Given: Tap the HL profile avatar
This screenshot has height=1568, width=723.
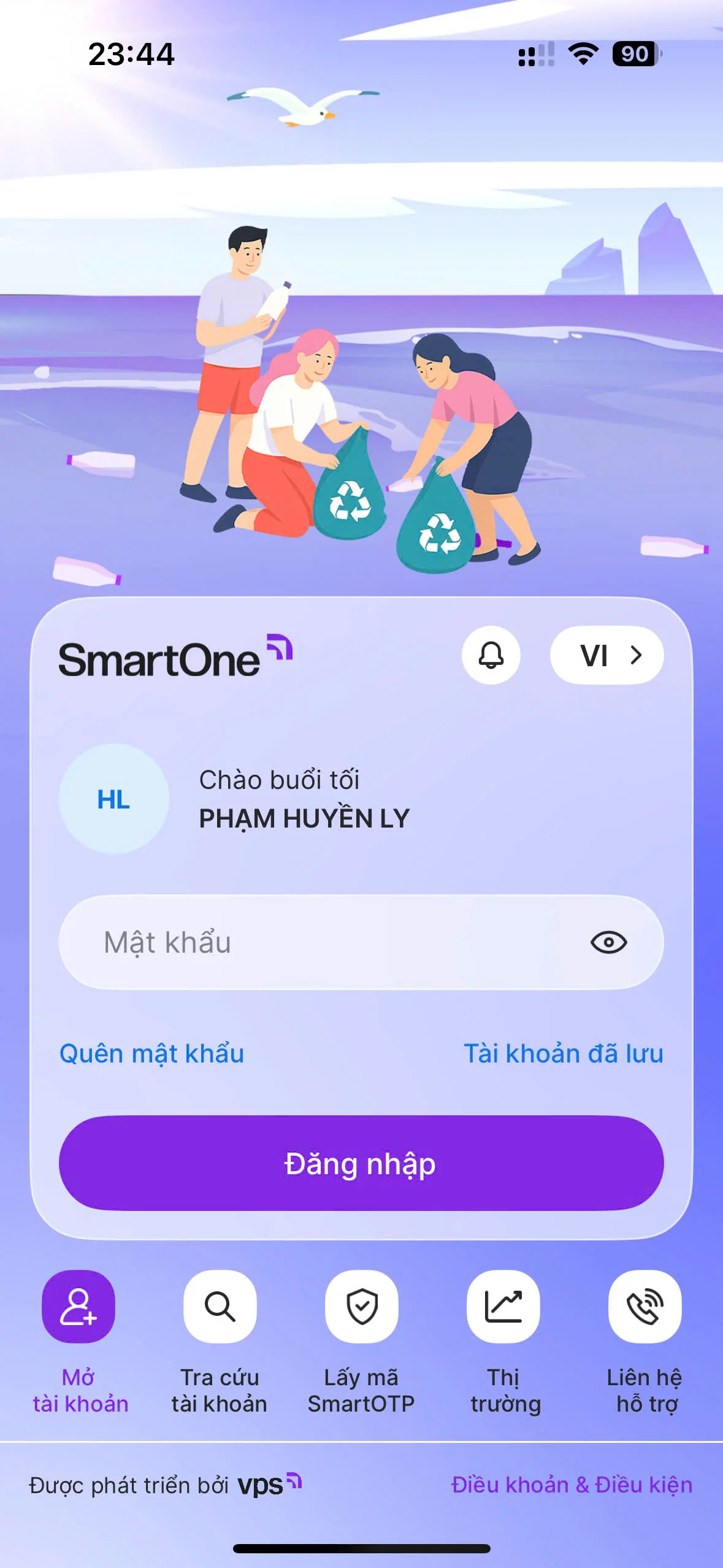Looking at the screenshot, I should pyautogui.click(x=113, y=799).
